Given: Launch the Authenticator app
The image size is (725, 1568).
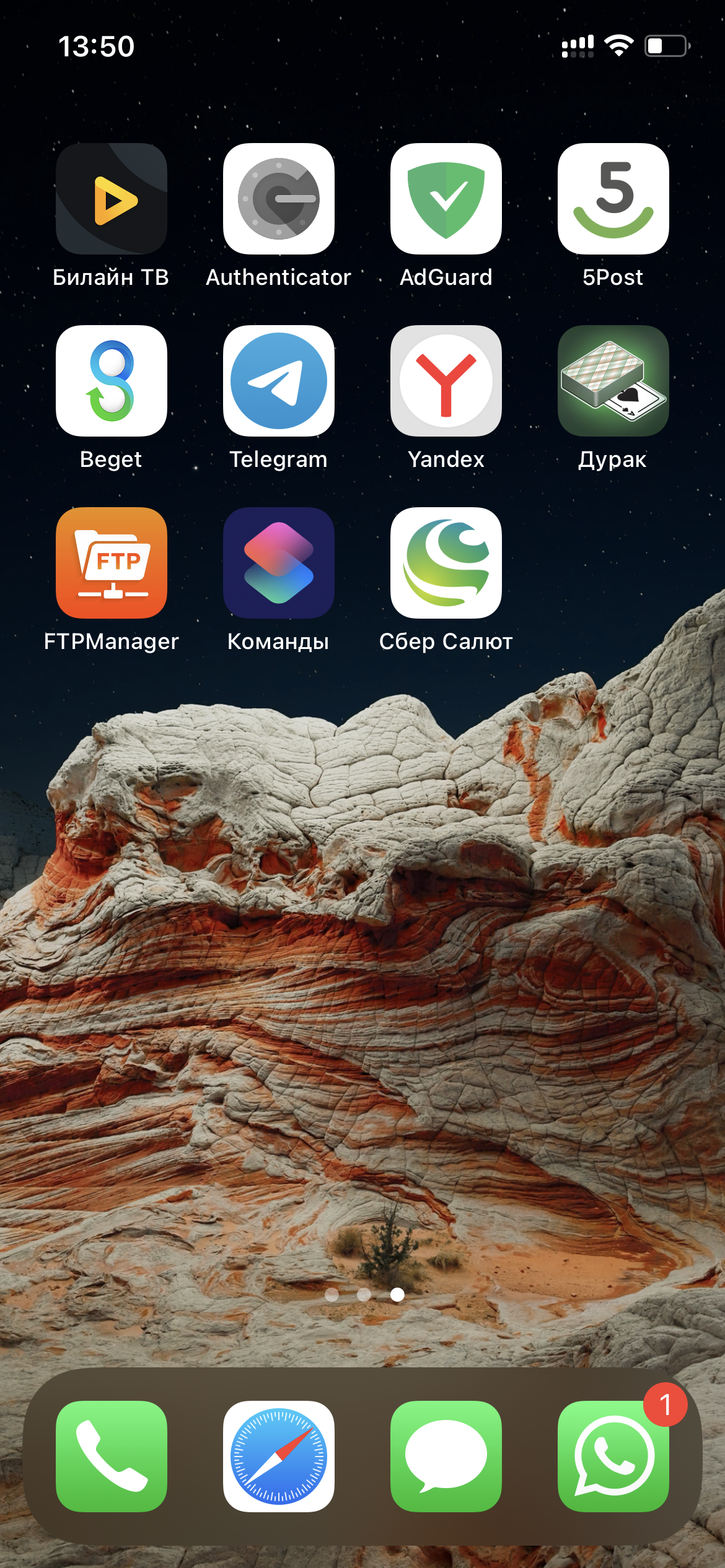Looking at the screenshot, I should [x=279, y=199].
